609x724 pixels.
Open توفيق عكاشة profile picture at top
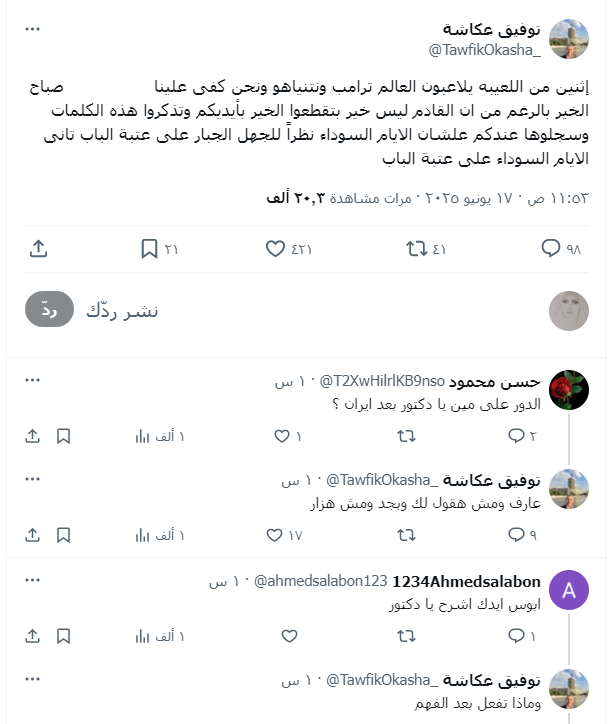(x=569, y=38)
